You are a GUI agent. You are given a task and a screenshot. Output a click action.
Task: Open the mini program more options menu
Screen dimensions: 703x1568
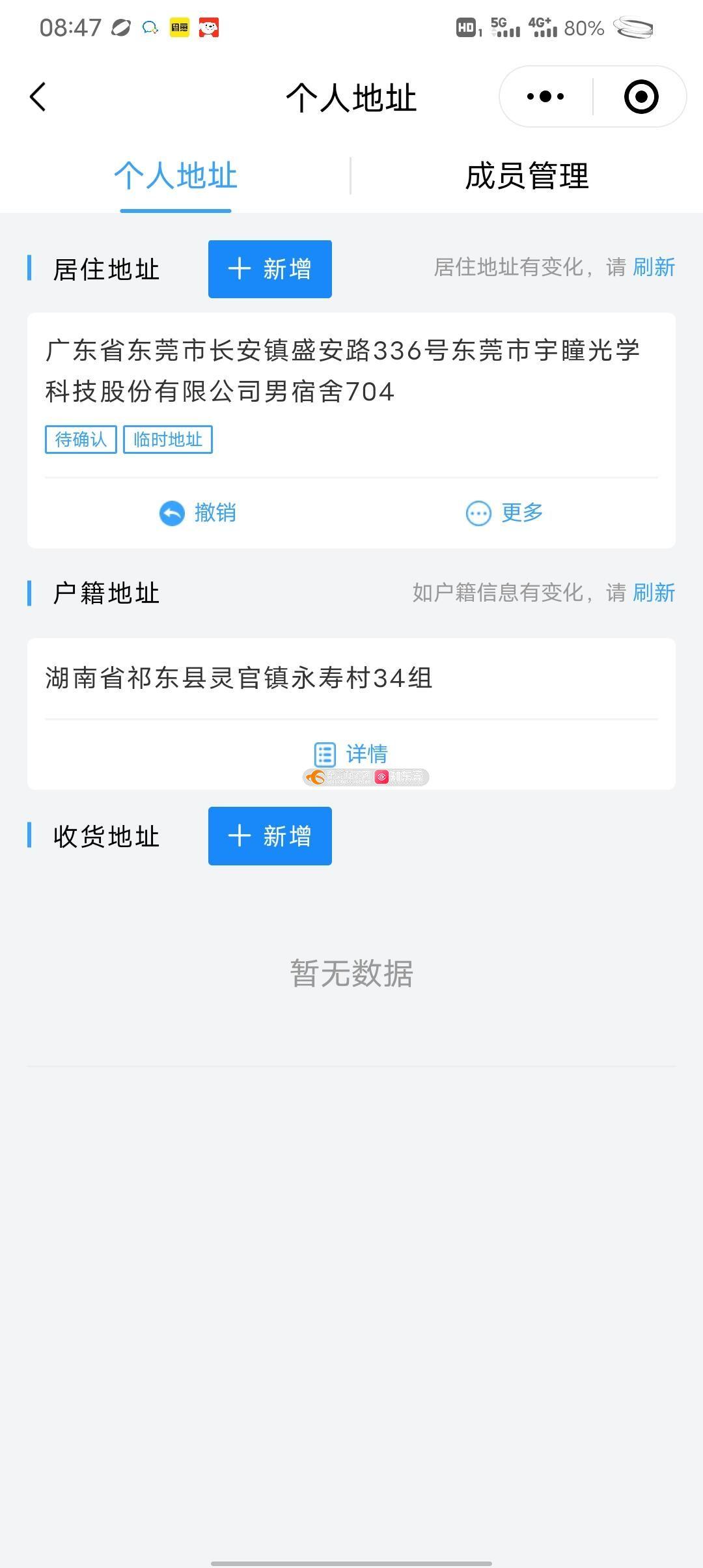pos(545,97)
